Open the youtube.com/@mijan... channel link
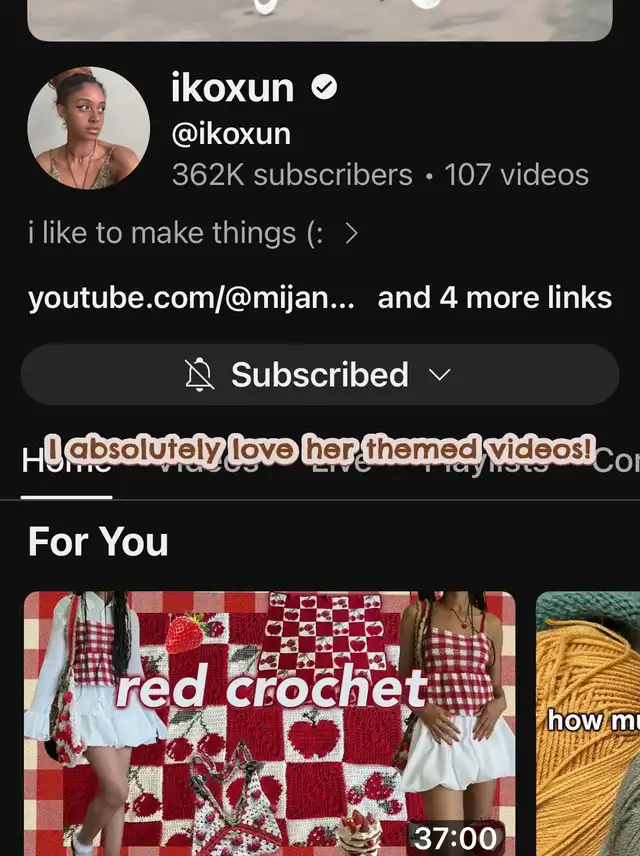The height and width of the screenshot is (856, 640). 191,298
